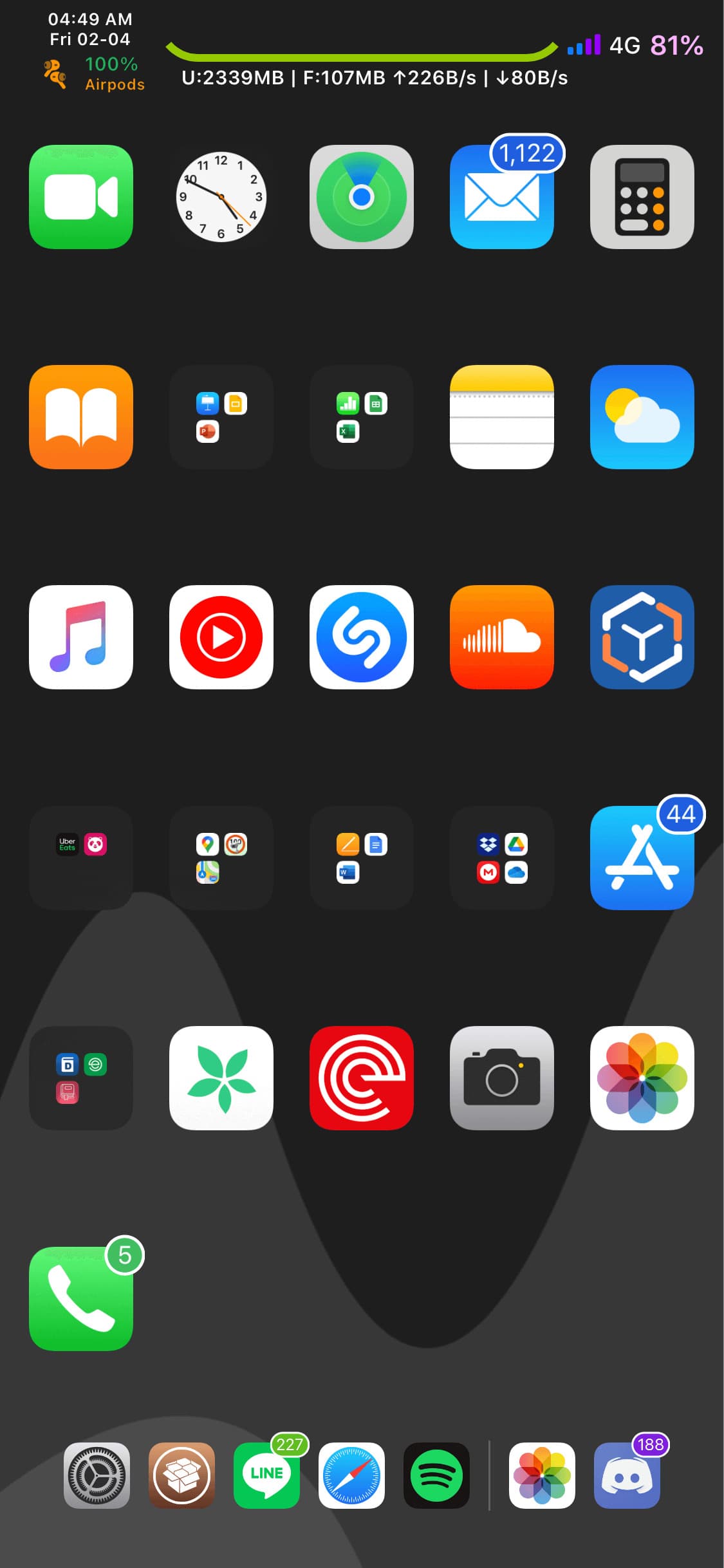
Task: Open the Notes app
Action: tap(501, 417)
